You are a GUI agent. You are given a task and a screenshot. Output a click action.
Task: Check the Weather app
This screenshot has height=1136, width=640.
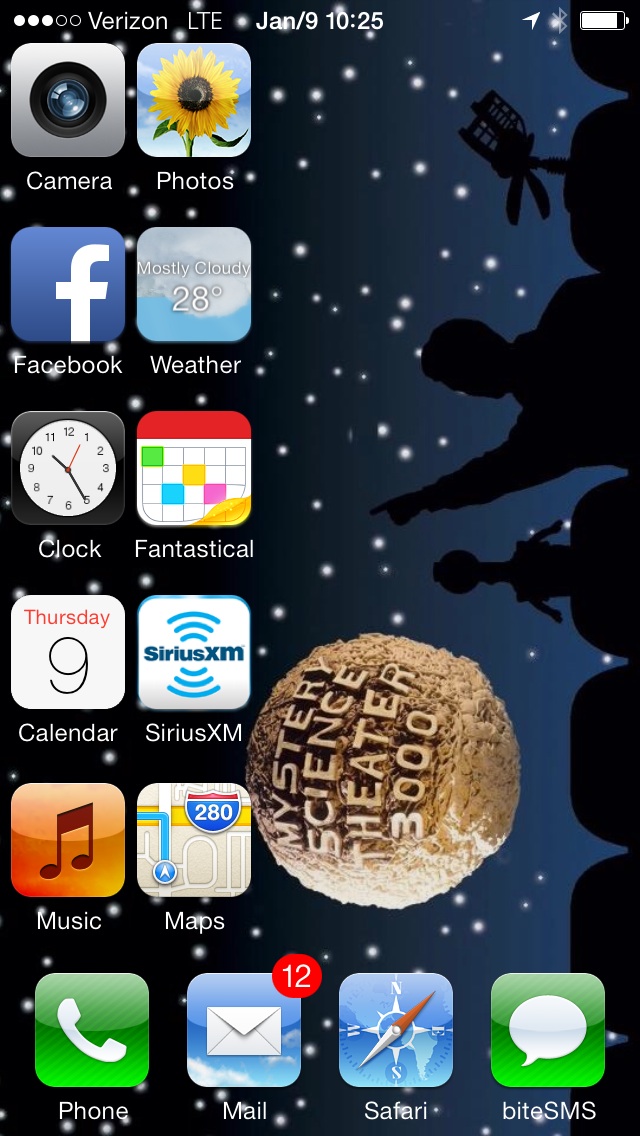click(194, 284)
